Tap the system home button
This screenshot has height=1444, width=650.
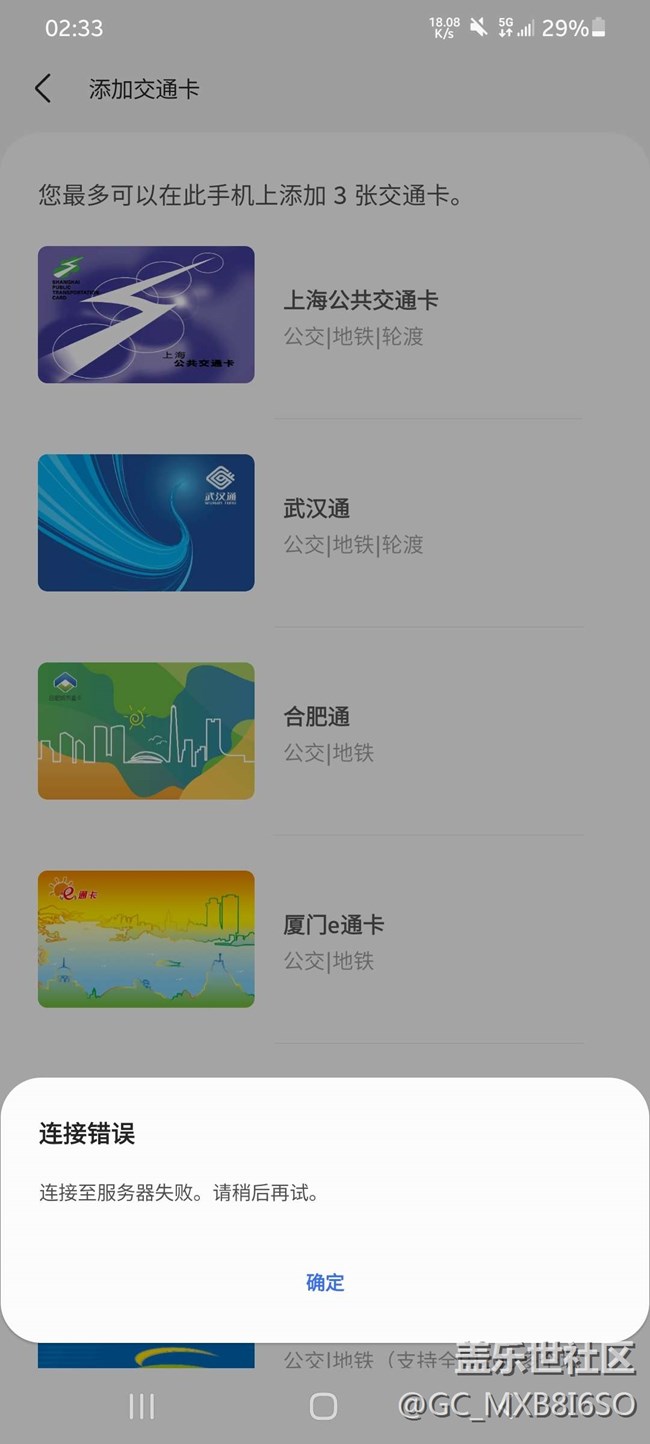click(x=323, y=1406)
